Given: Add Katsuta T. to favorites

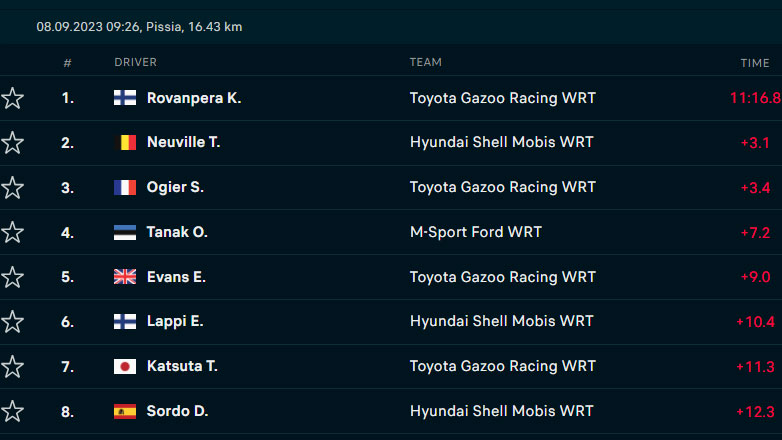Looking at the screenshot, I should point(12,367).
